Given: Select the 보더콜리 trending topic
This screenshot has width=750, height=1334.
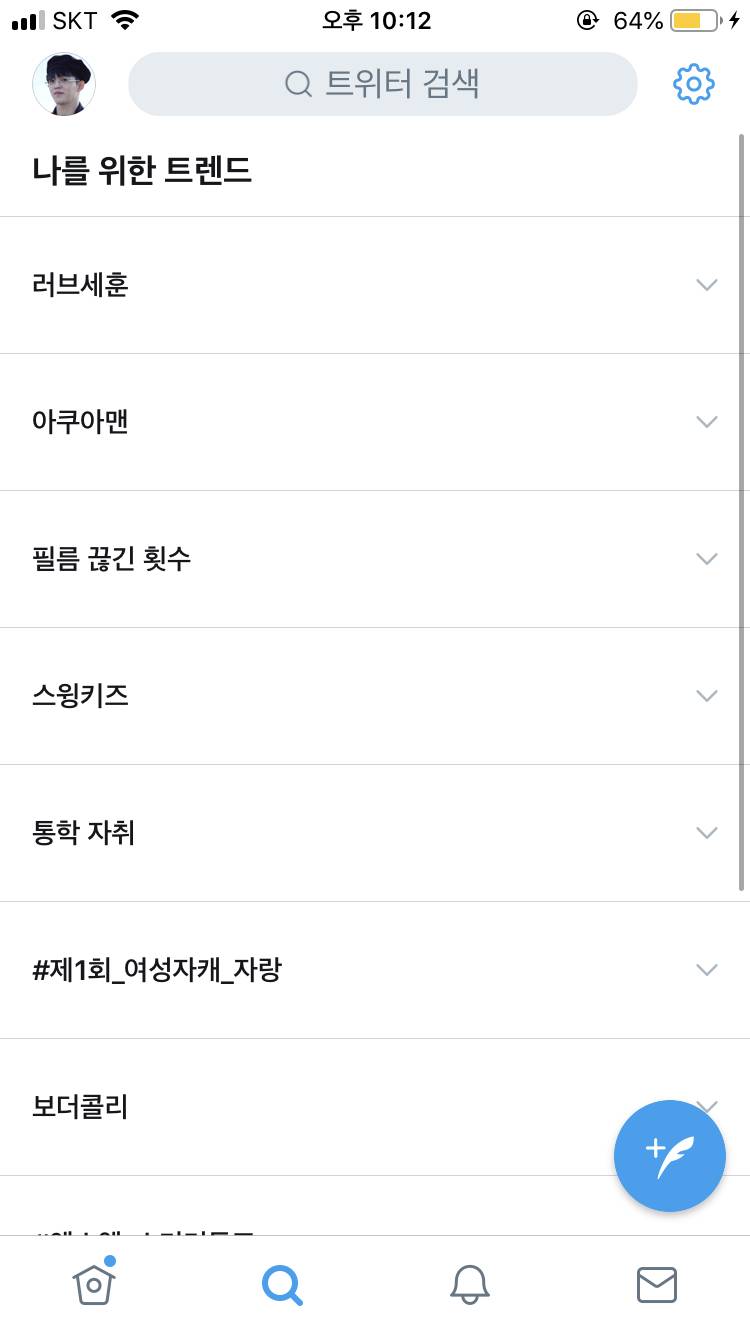Looking at the screenshot, I should 80,1106.
